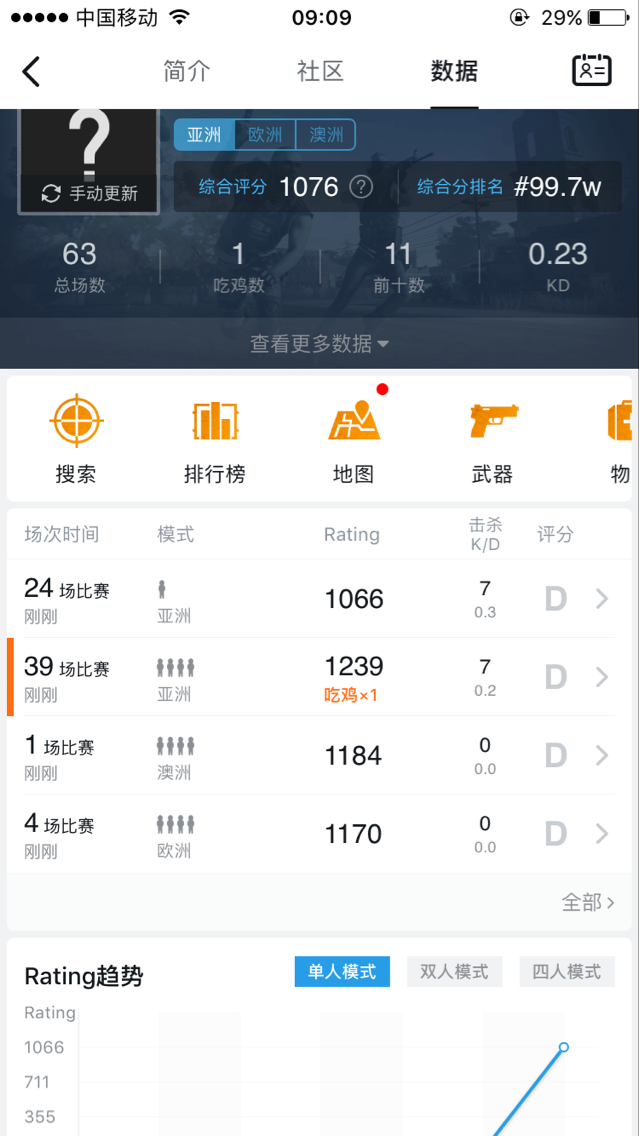Open the 搜索 shortcut
The width and height of the screenshot is (639, 1136).
click(76, 439)
